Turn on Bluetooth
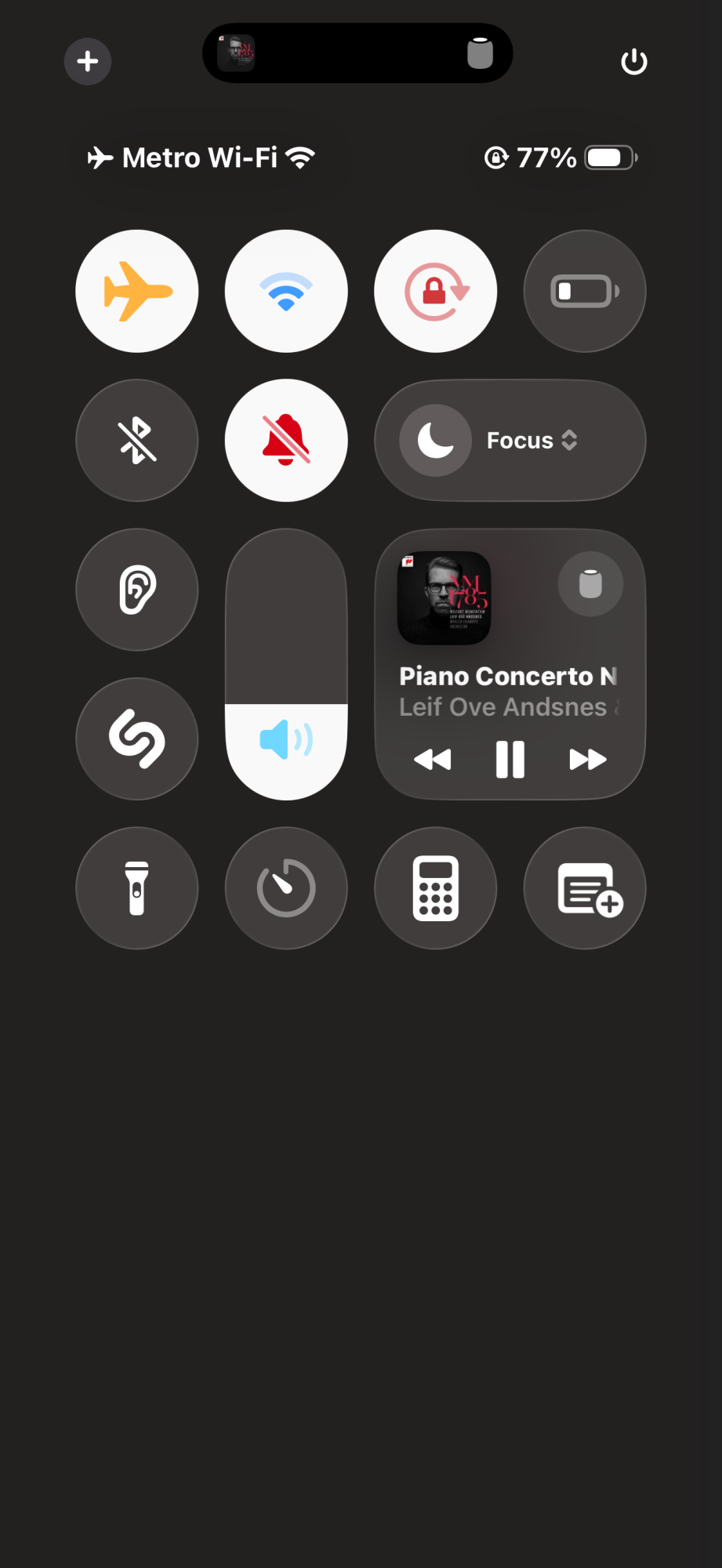Screen dimensions: 722x1568 (137, 441)
